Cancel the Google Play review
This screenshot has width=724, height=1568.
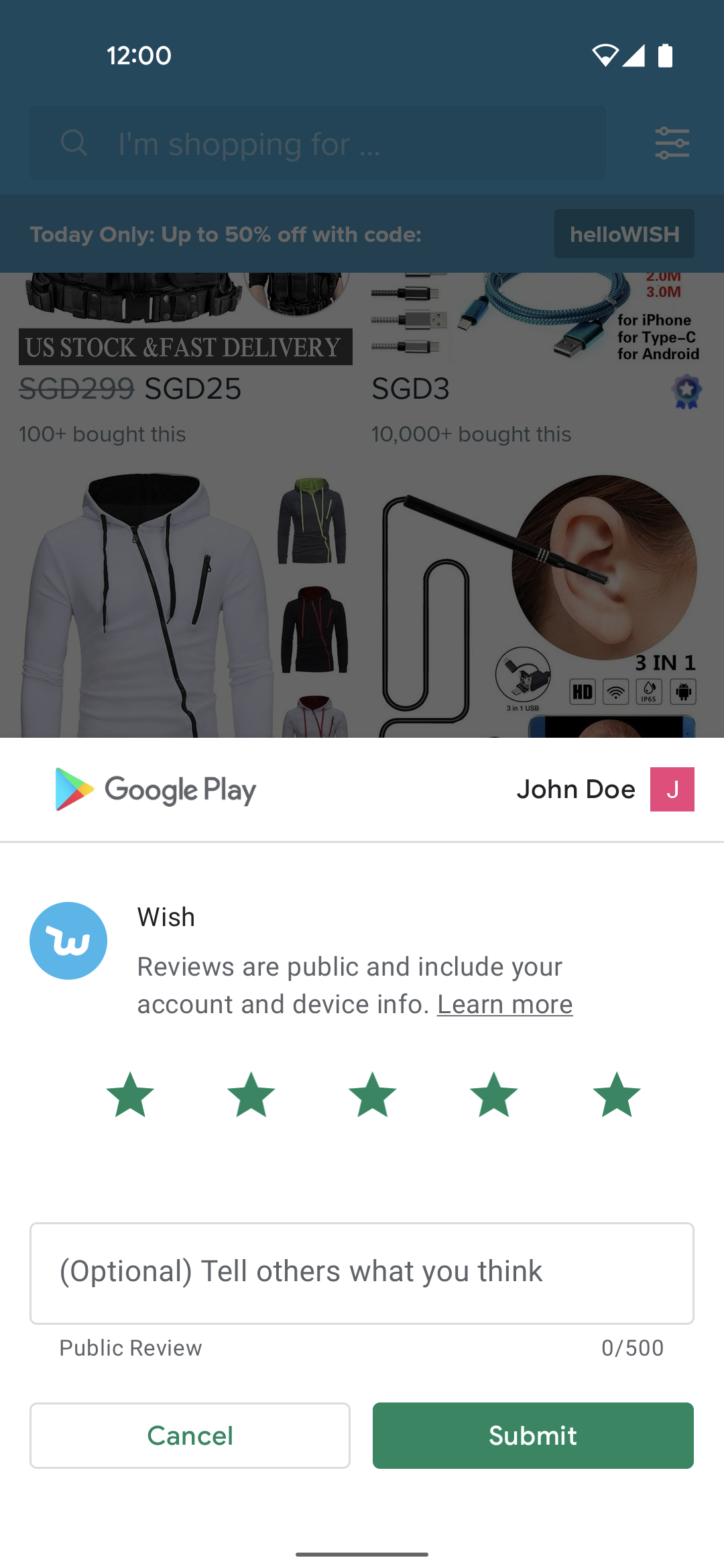[x=190, y=1435]
